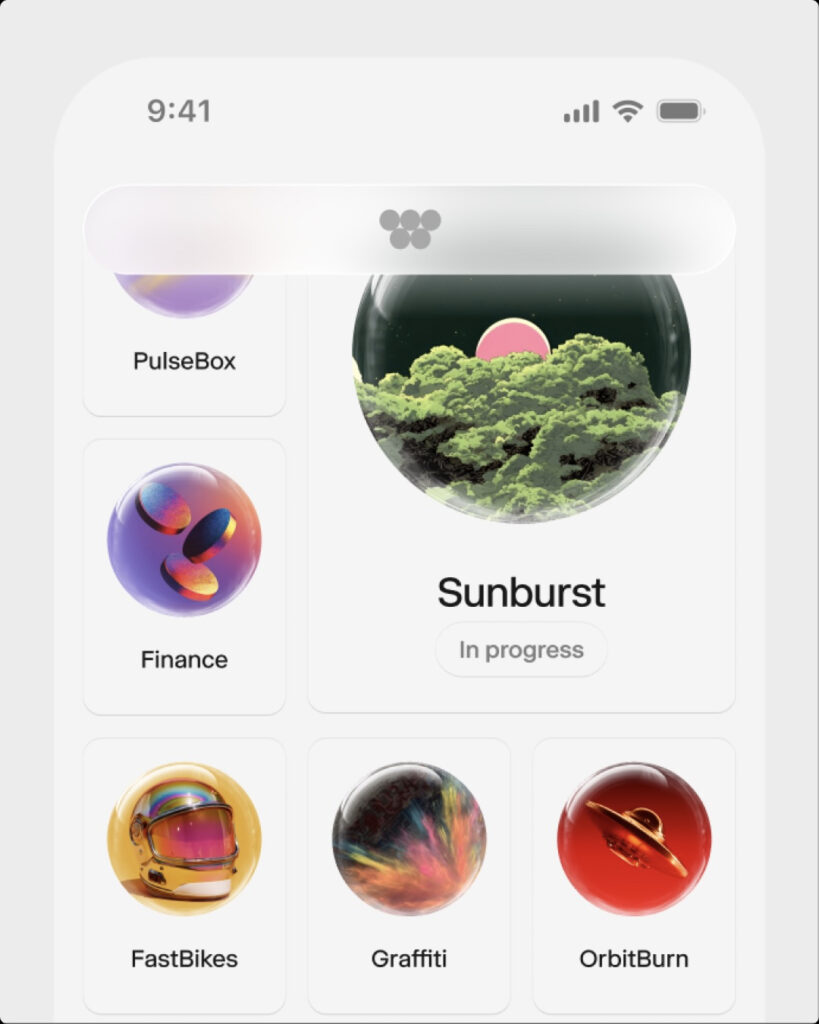Screen dimensions: 819x1024
Task: Open the Sunburst project card
Action: pos(521,480)
